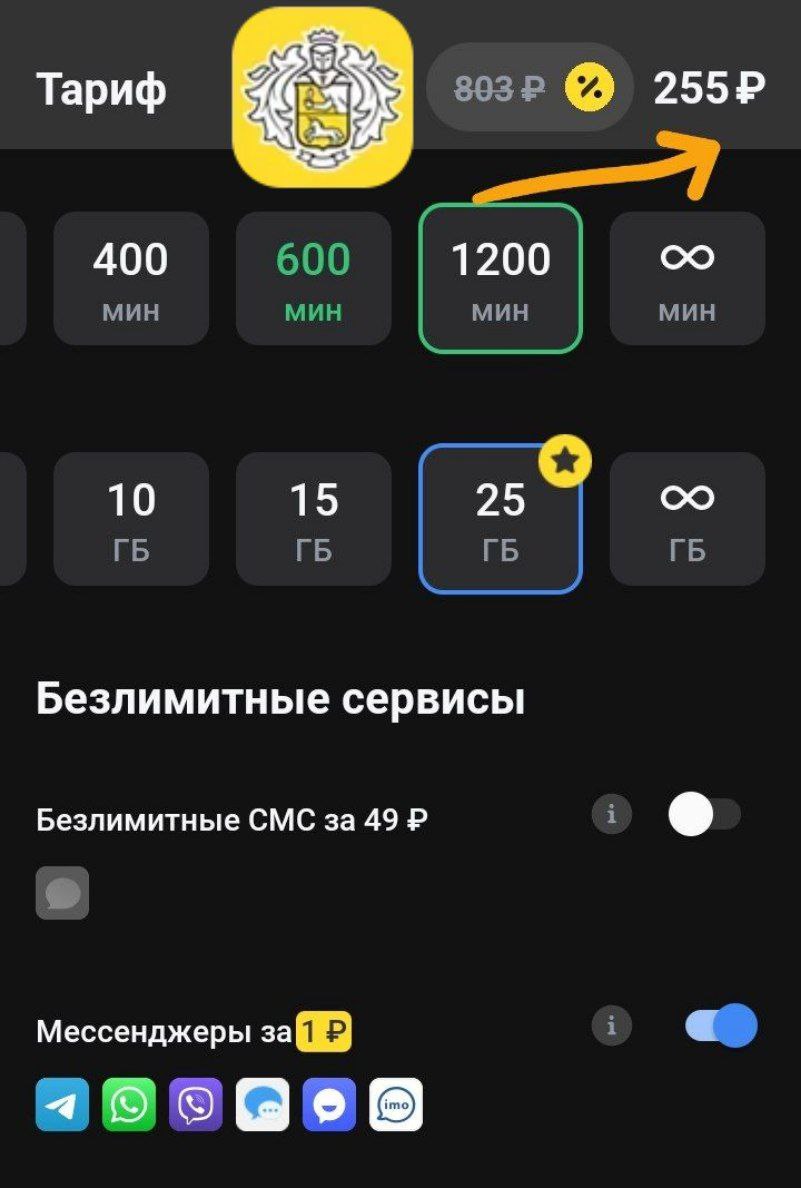The height and width of the screenshot is (1188, 801).
Task: Turn off the messengers option
Action: tap(720, 1026)
